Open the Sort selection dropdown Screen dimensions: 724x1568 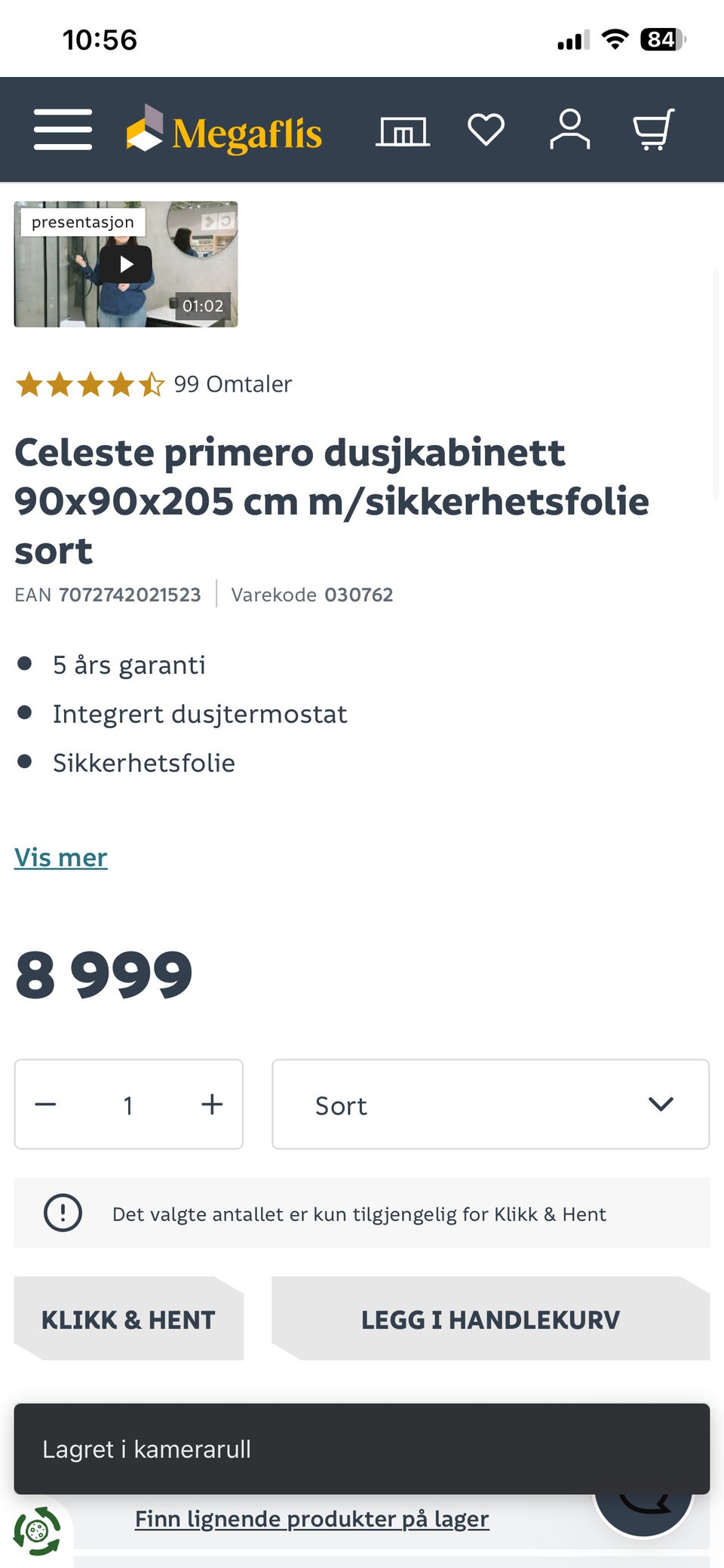tap(490, 1104)
